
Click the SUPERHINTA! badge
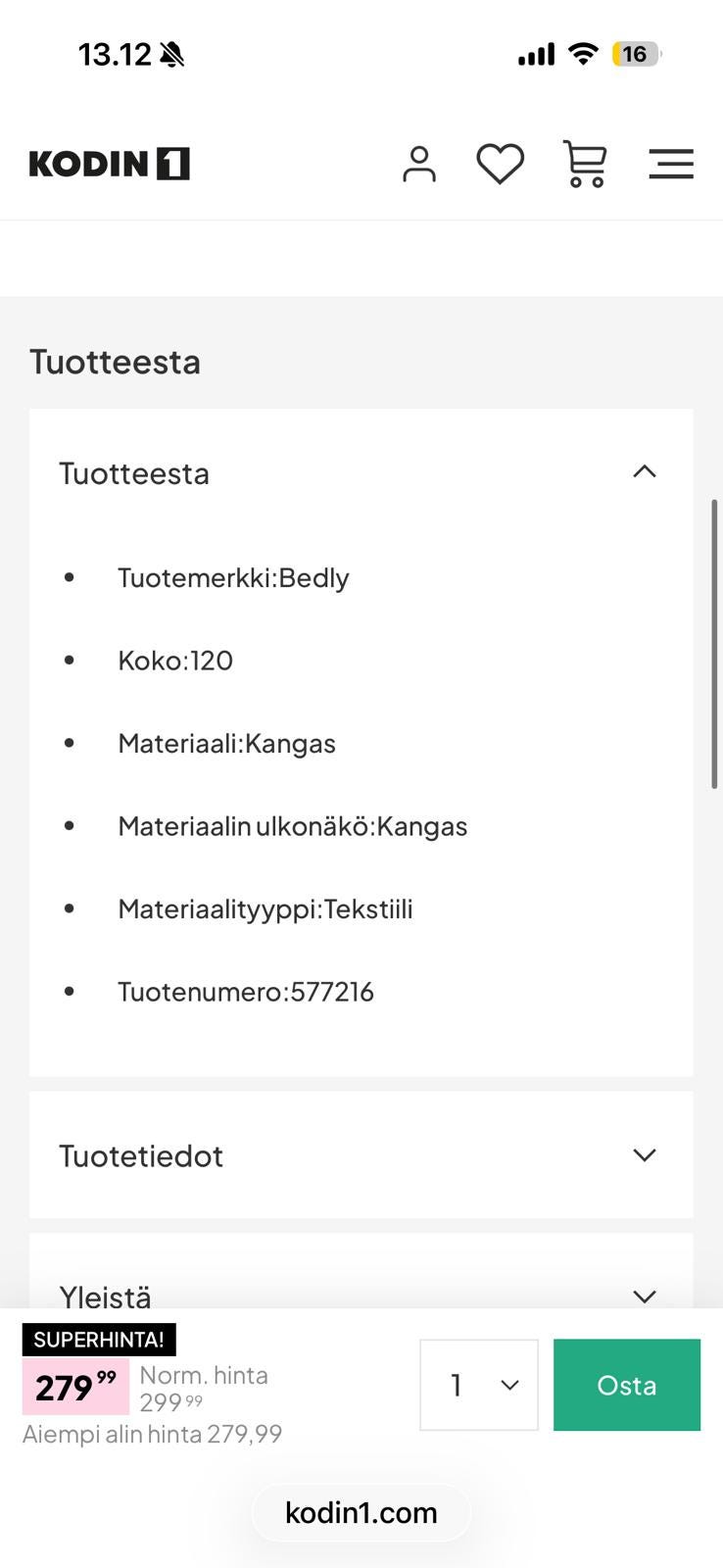click(98, 1339)
